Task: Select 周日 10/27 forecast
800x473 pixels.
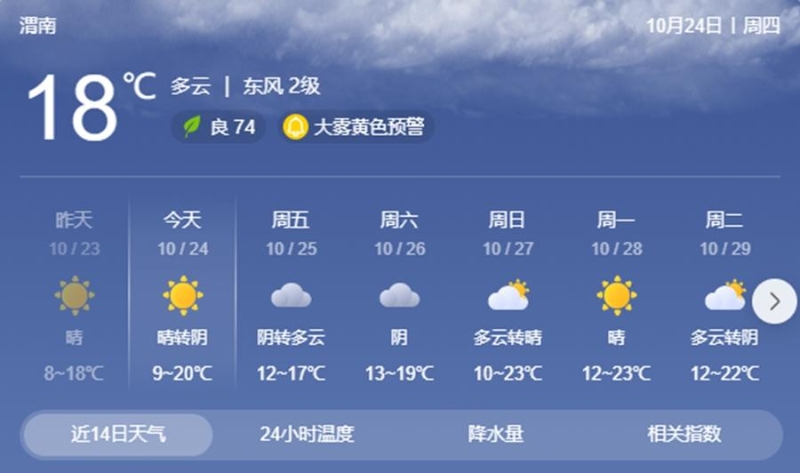Action: [x=508, y=296]
